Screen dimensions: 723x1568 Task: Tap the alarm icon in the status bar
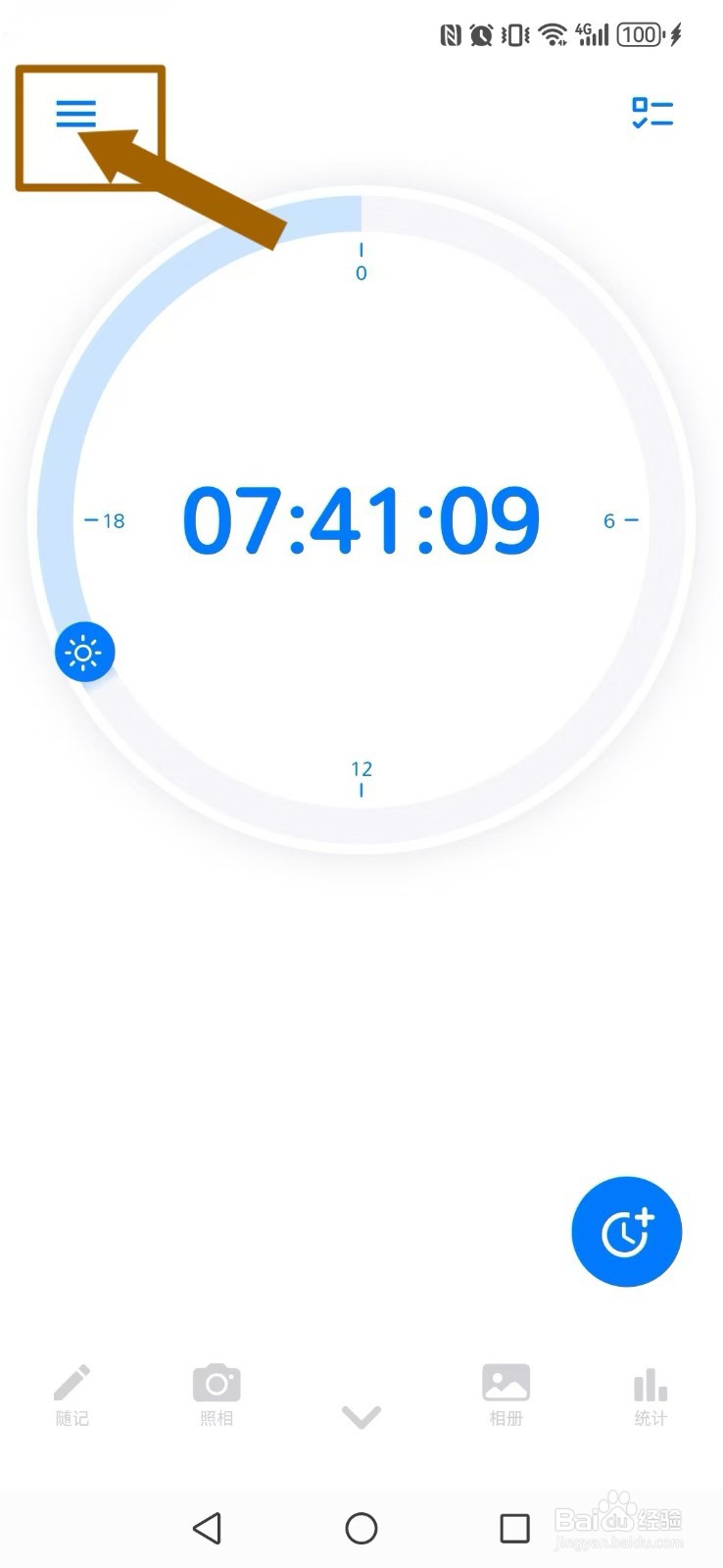(481, 34)
